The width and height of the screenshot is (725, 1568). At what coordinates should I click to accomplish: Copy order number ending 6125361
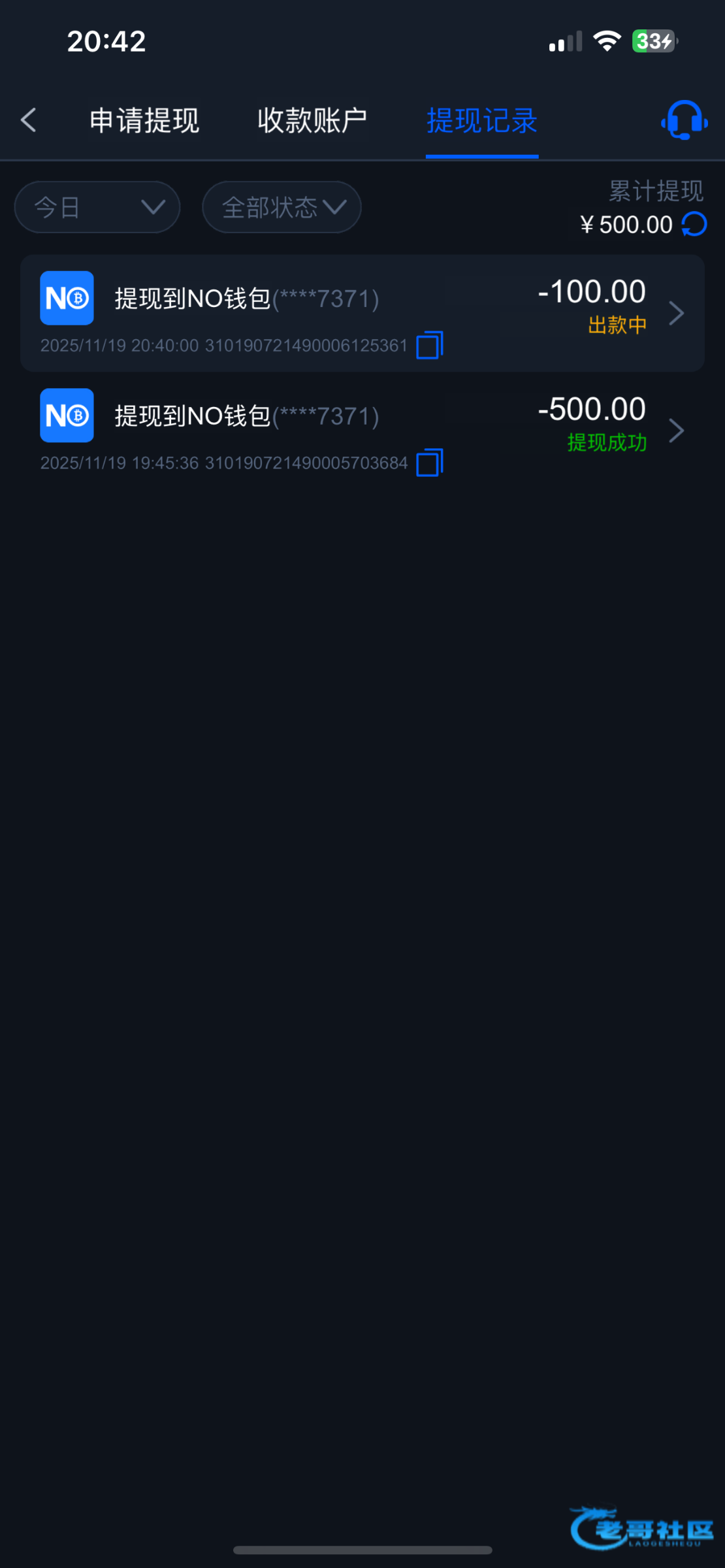coord(429,345)
